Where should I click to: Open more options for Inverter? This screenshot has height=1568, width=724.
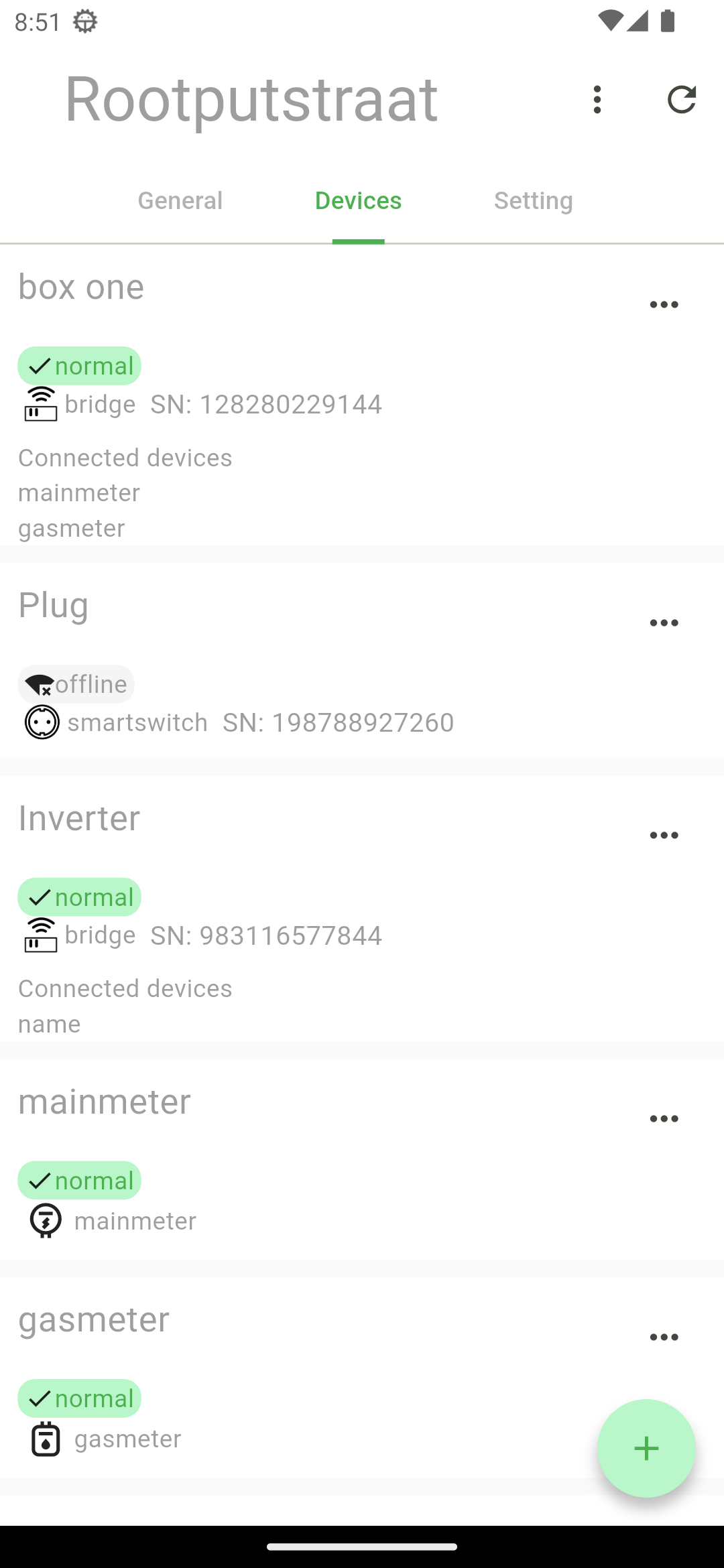click(664, 836)
